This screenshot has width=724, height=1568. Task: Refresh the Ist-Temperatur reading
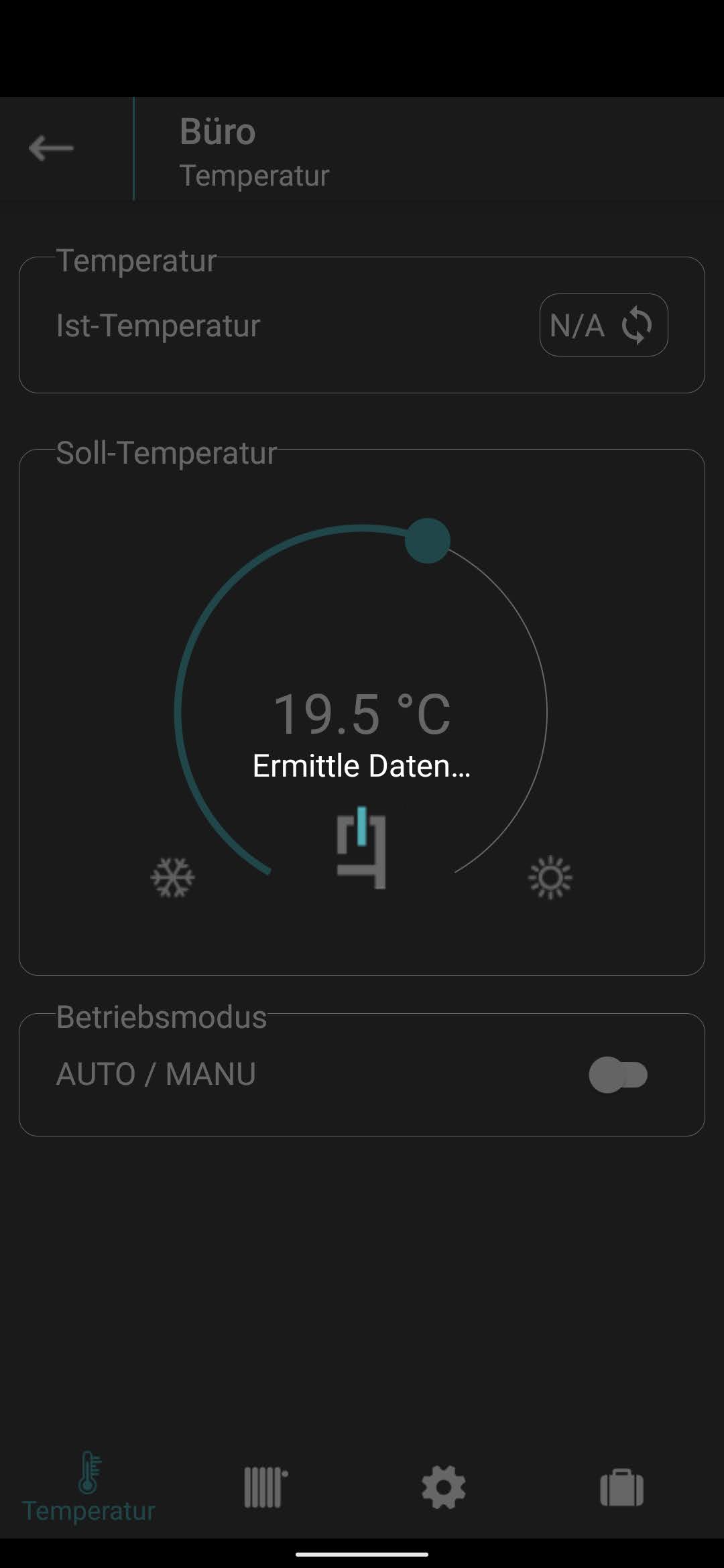tap(636, 326)
